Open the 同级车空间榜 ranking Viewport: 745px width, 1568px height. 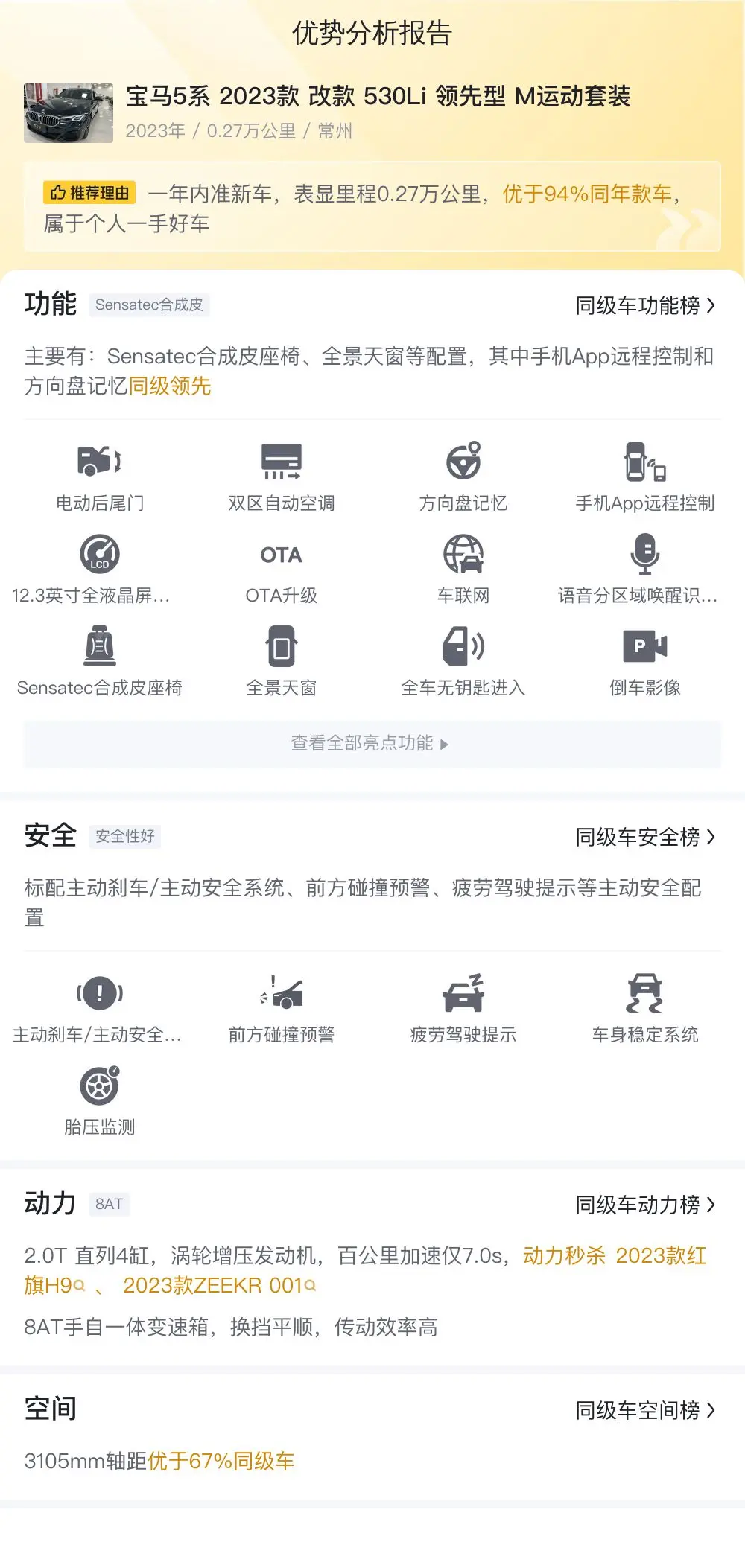coord(644,1410)
